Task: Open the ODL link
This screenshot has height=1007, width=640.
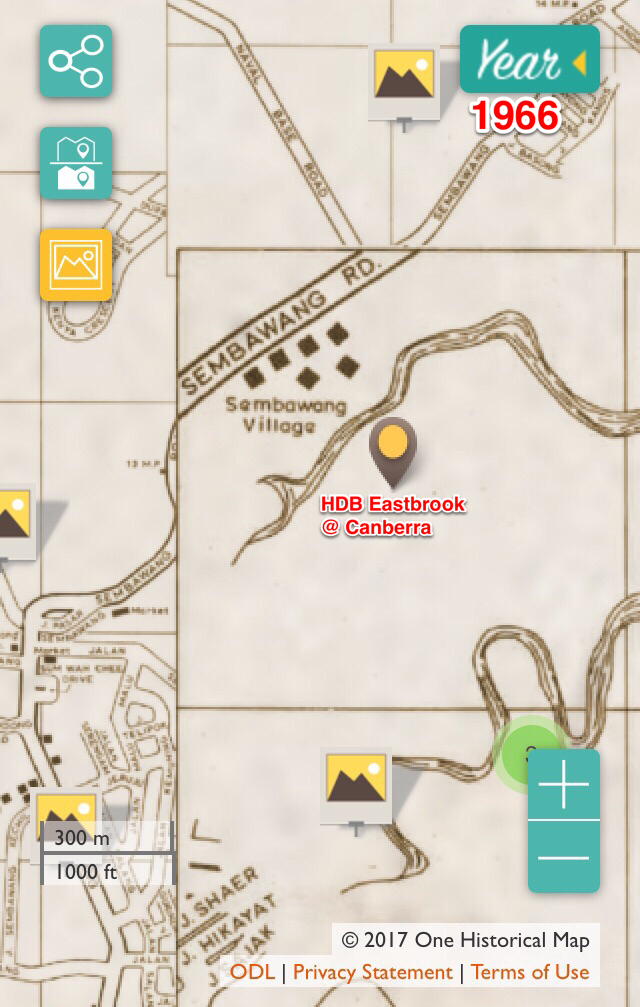Action: pyautogui.click(x=253, y=972)
